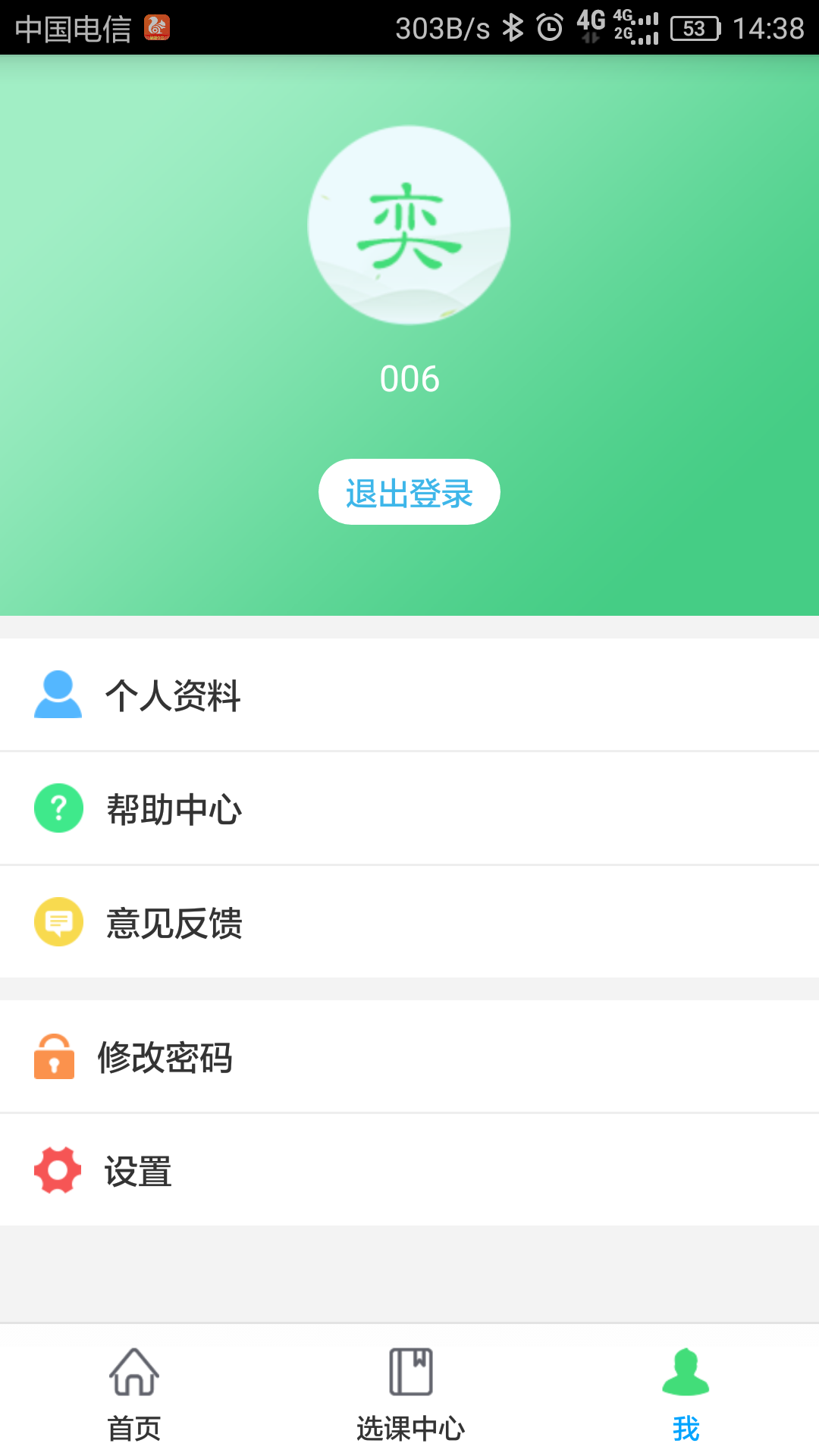
Task: Open 设置 settings
Action: (137, 1170)
